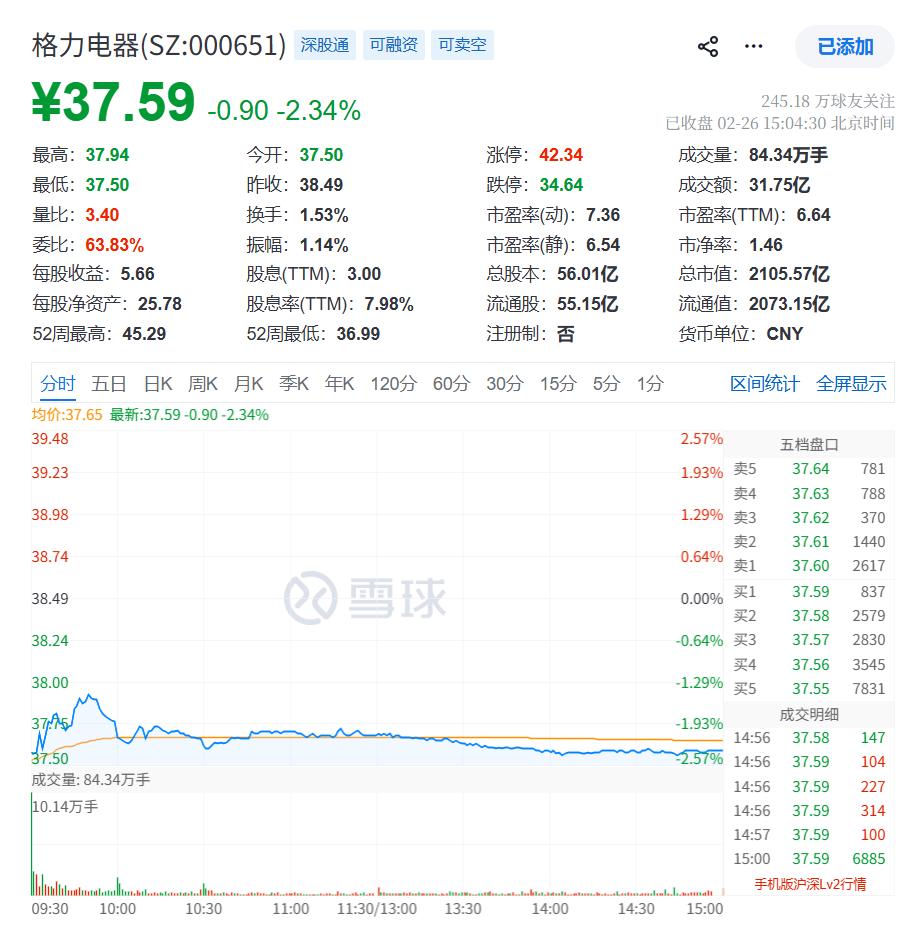Tap the 已添加 watchlist button

coord(845,46)
